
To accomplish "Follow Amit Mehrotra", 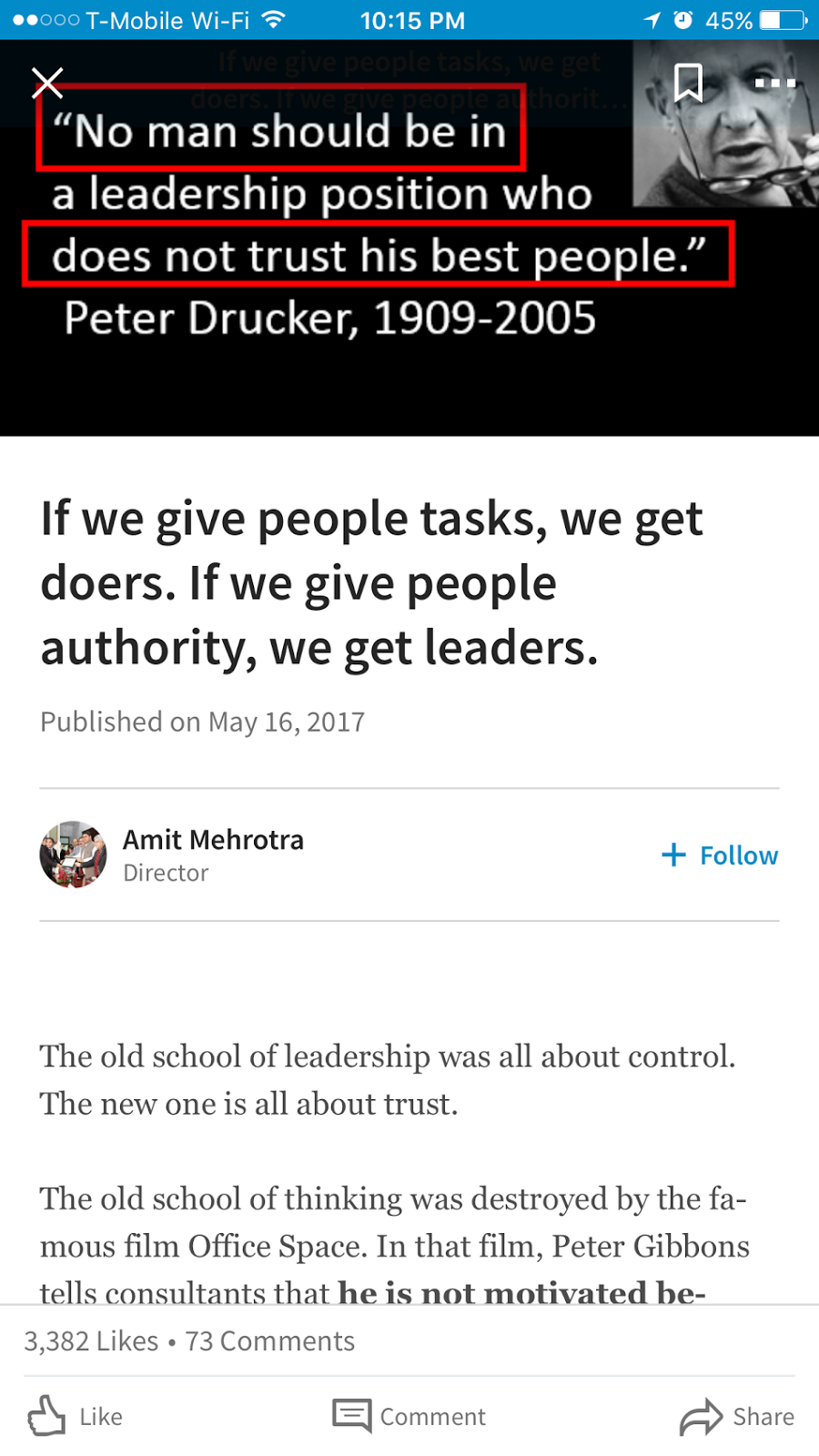I will [x=720, y=855].
